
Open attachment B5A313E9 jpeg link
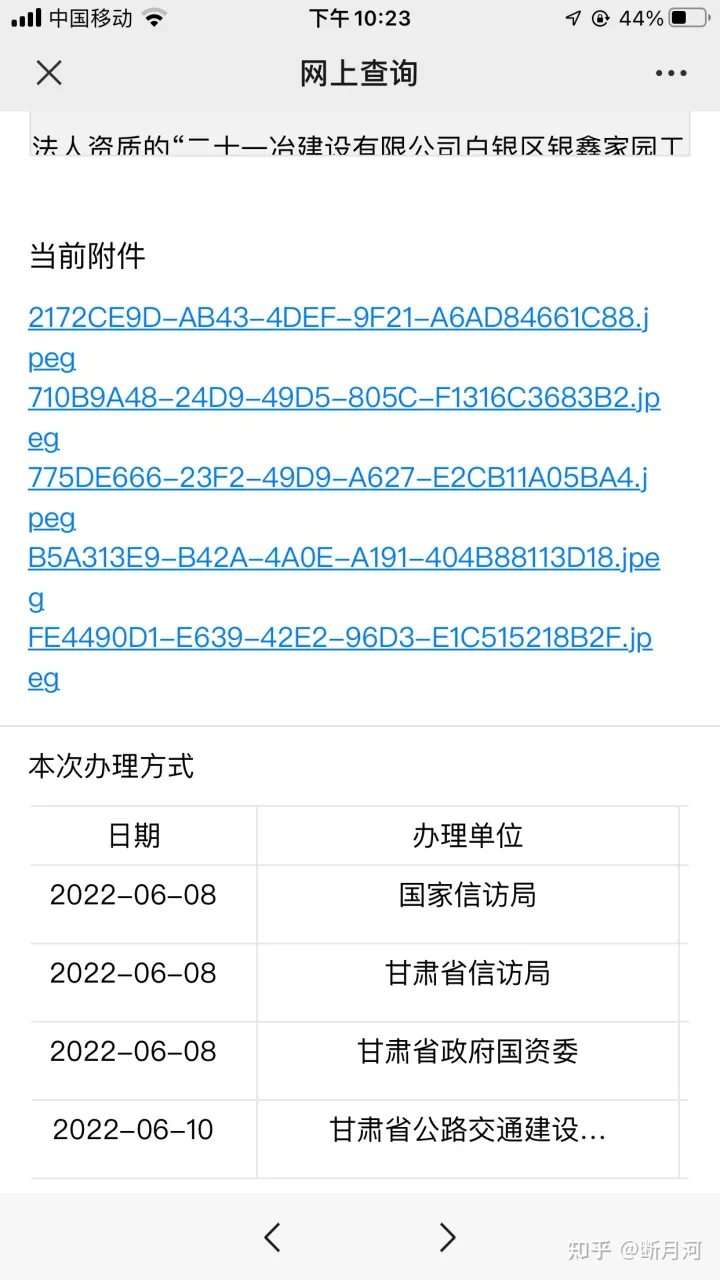coord(343,558)
